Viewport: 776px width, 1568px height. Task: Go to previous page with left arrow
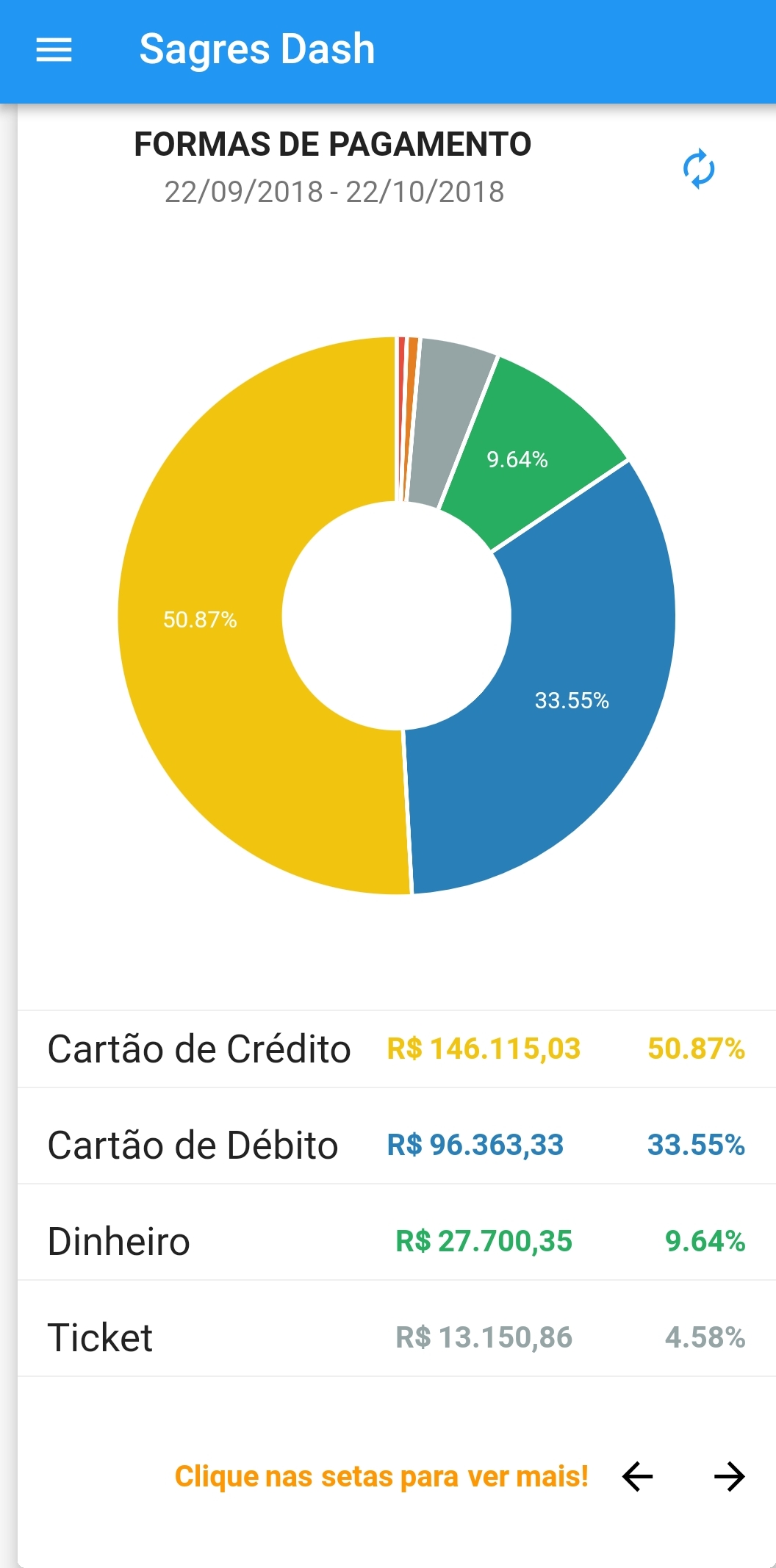637,1476
